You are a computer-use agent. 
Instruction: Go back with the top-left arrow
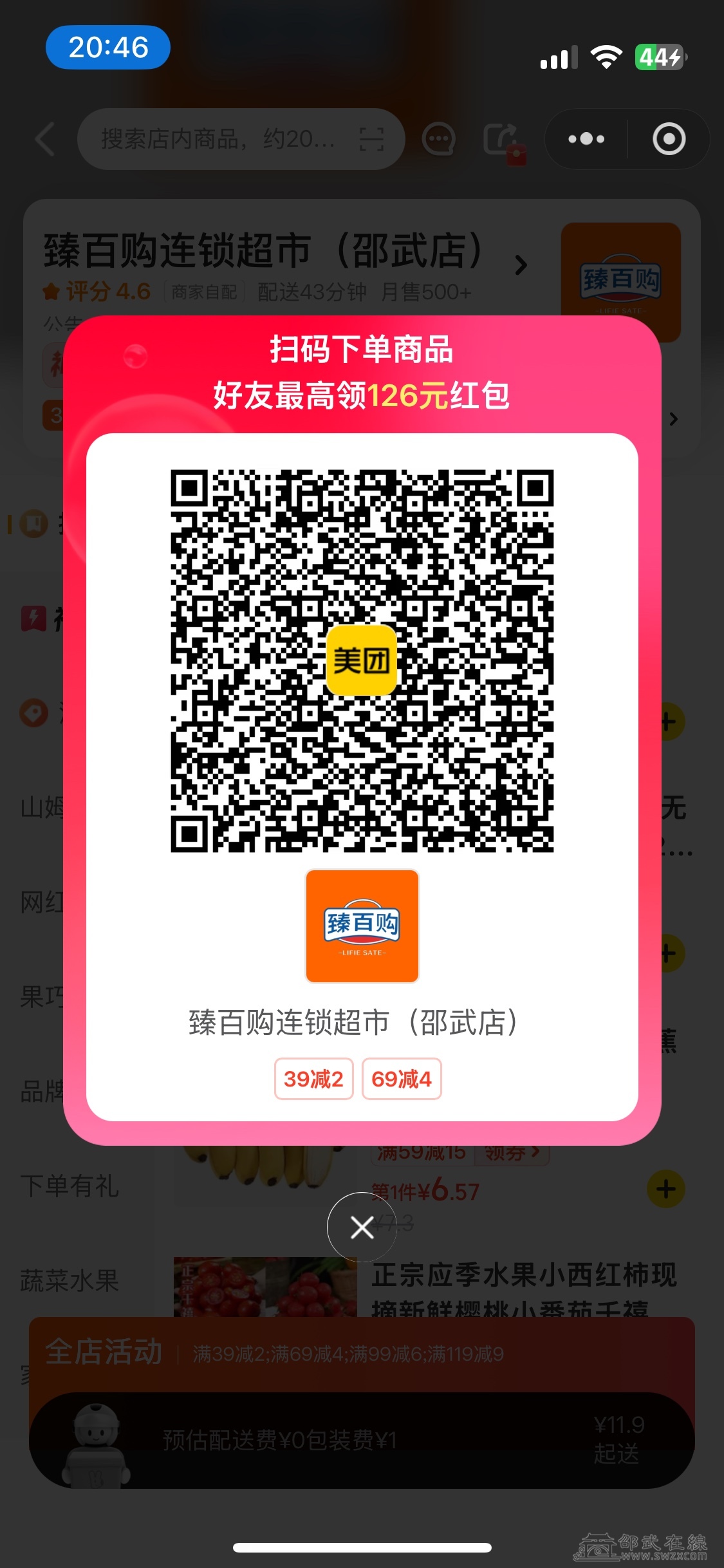45,139
